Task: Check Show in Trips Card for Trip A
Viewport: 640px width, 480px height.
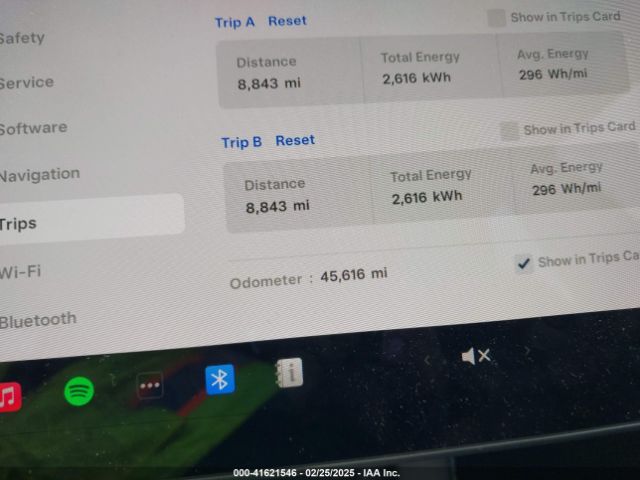Action: coord(496,17)
